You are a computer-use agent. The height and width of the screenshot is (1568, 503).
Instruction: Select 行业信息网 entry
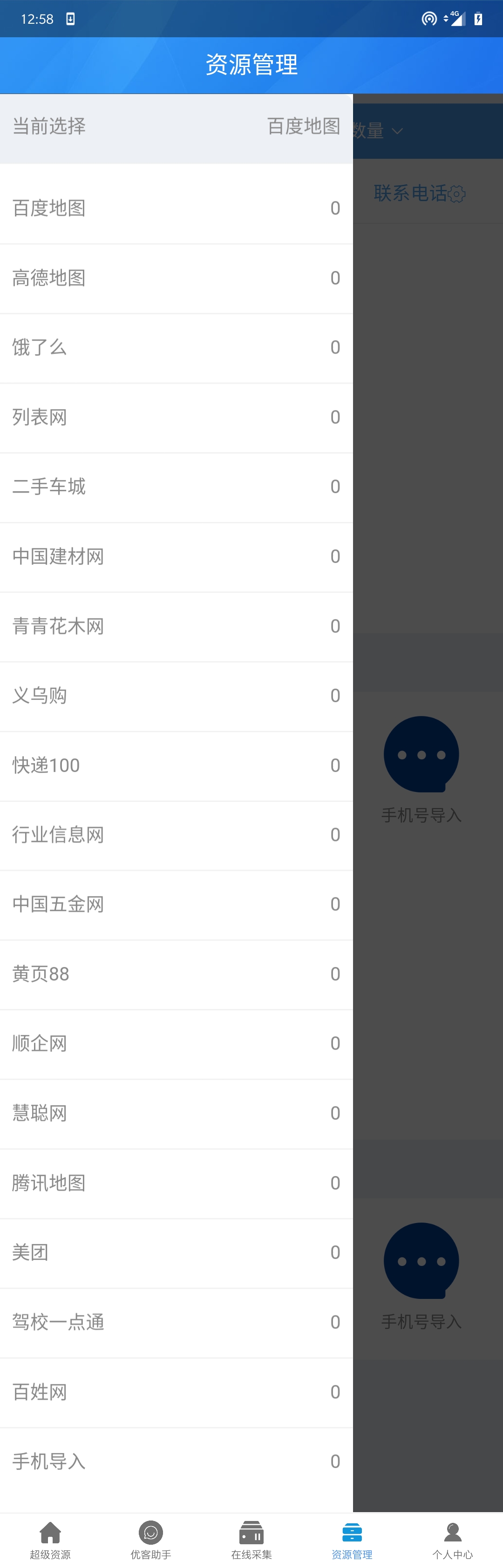(x=176, y=835)
